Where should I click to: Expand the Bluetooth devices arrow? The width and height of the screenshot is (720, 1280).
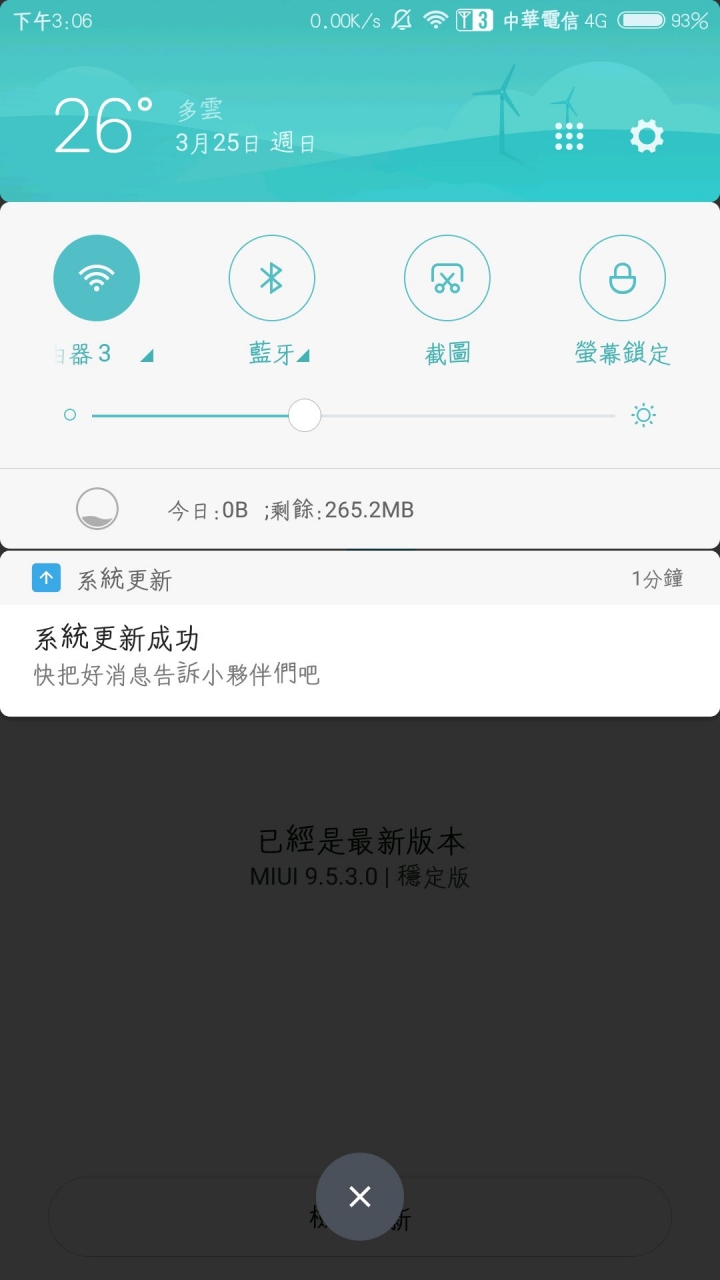tap(303, 356)
